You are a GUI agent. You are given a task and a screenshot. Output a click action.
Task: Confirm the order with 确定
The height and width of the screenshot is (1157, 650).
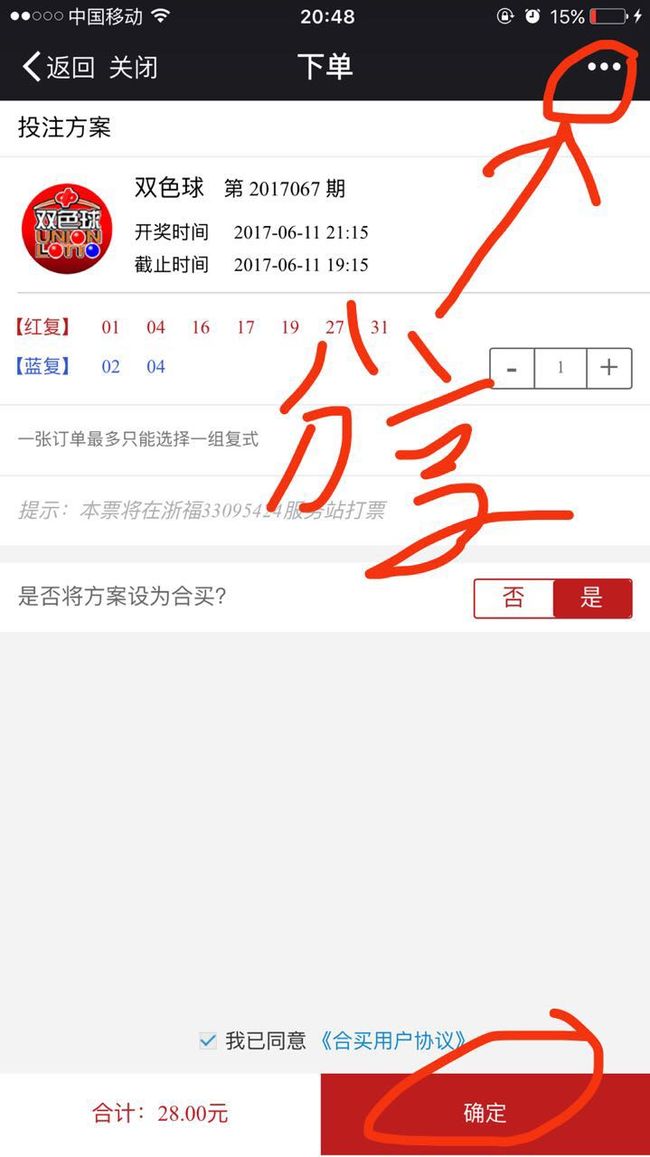click(485, 1113)
